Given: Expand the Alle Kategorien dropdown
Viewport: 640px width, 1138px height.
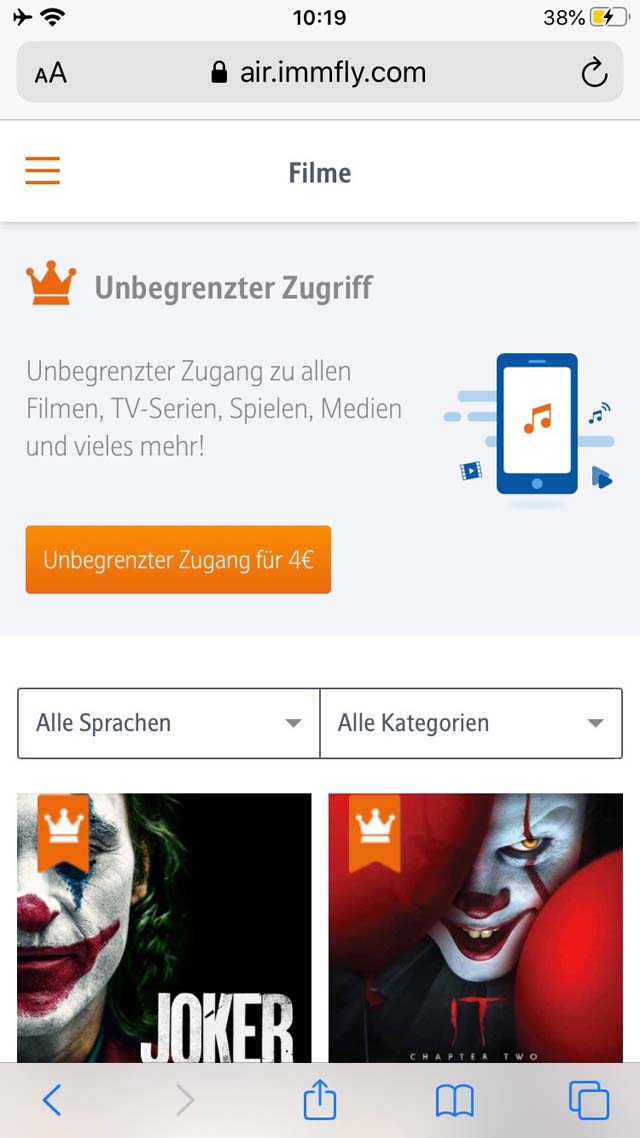Looking at the screenshot, I should [471, 723].
